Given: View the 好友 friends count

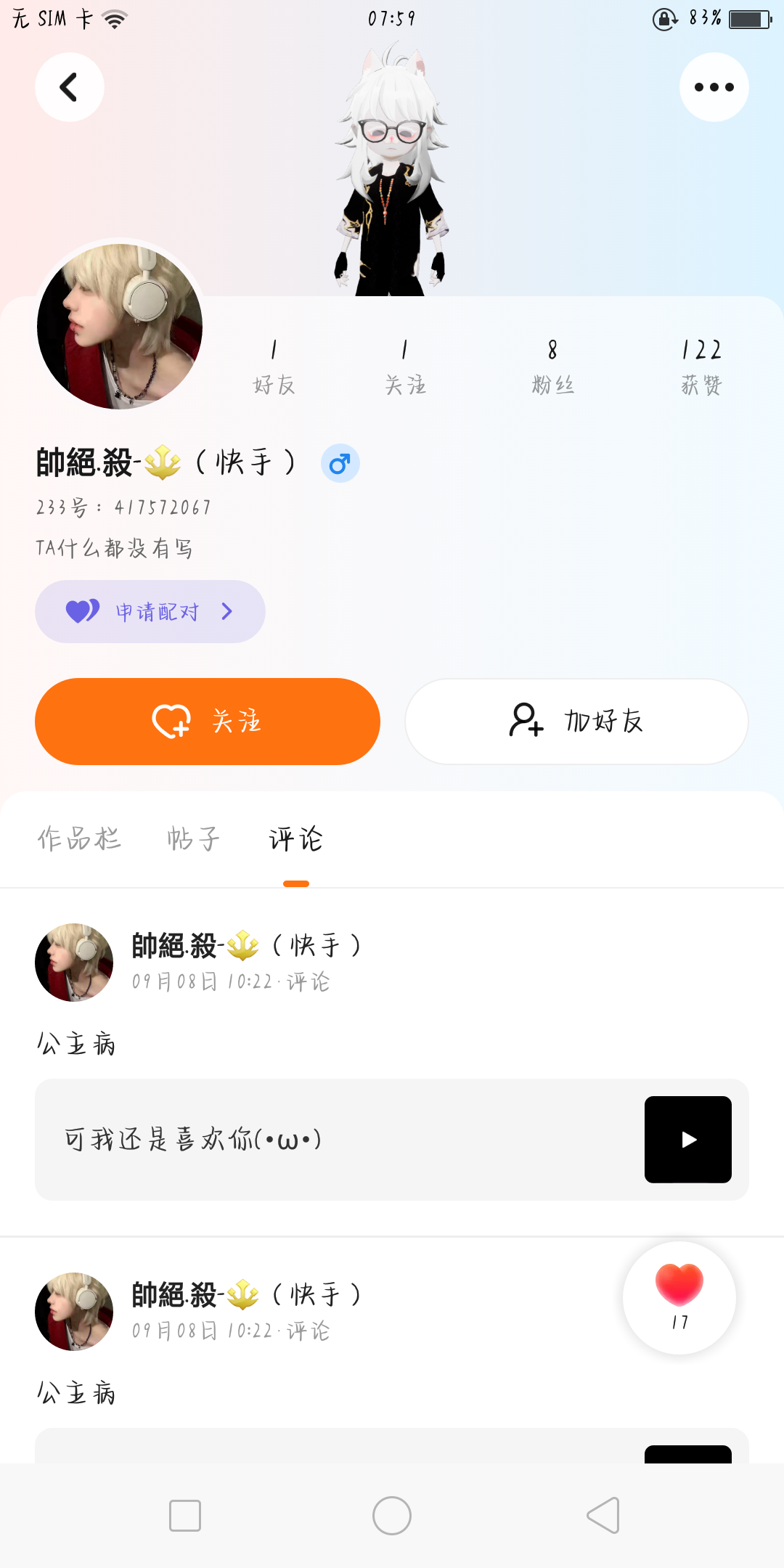Looking at the screenshot, I should click(274, 366).
